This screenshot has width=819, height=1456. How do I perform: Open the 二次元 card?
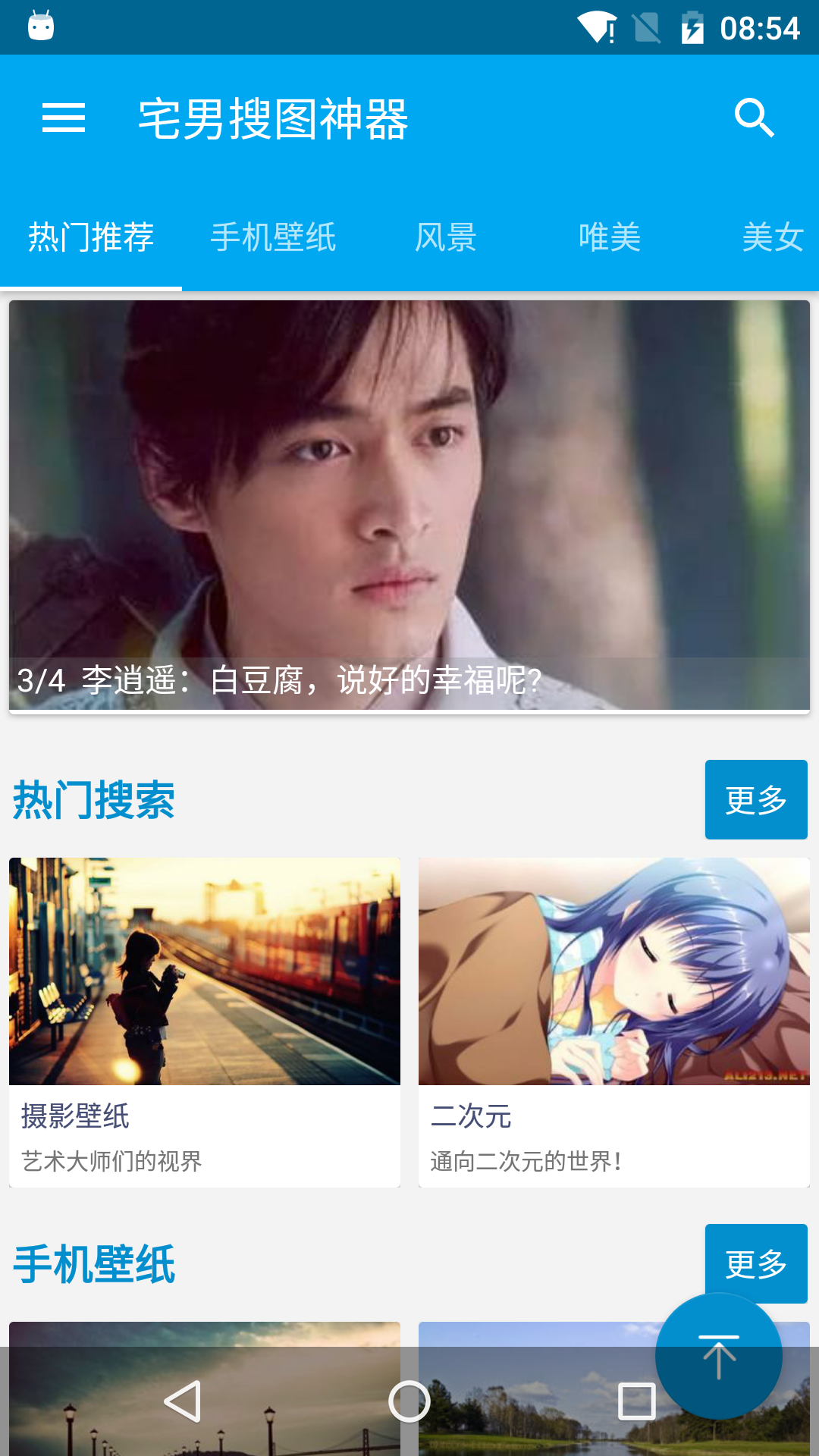(x=614, y=1021)
